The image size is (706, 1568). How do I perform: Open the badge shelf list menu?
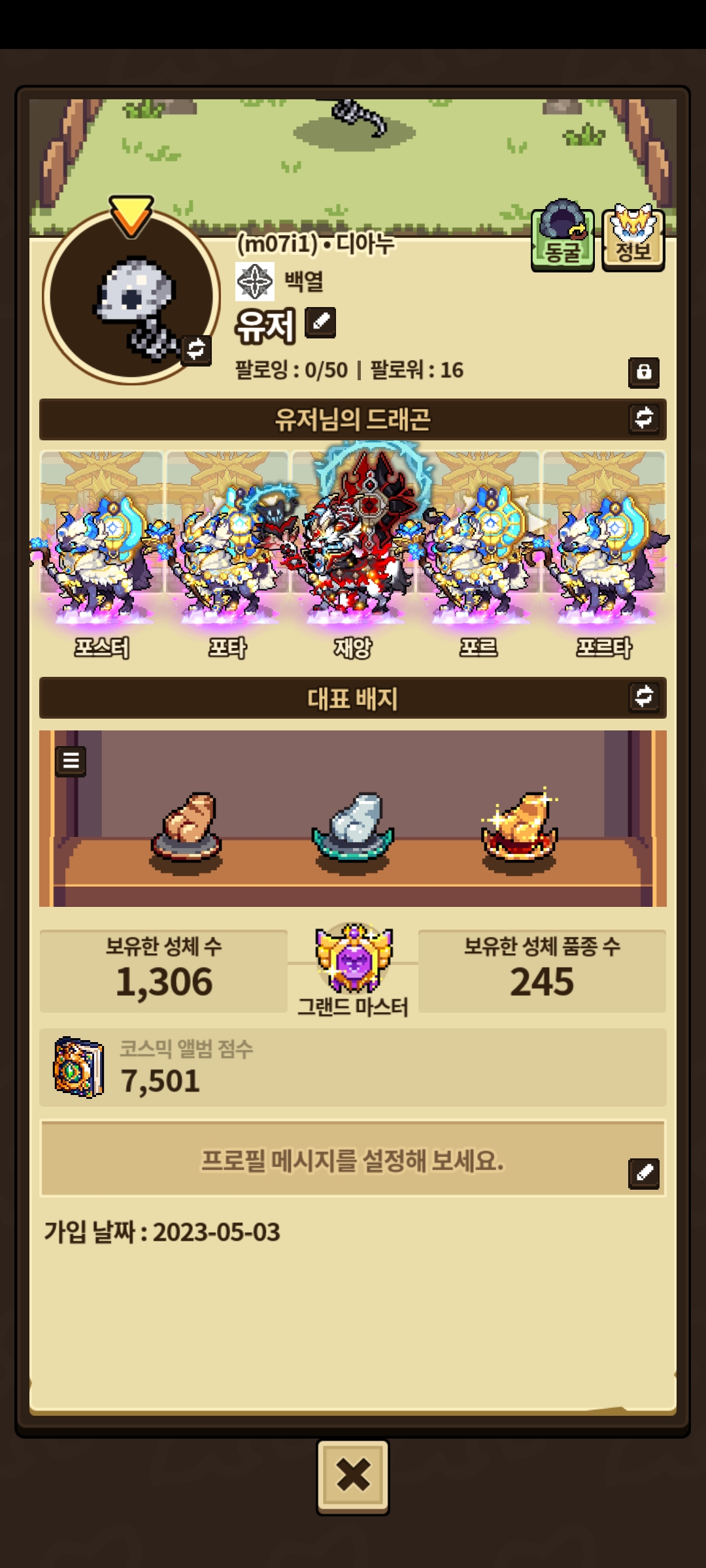pos(71,760)
